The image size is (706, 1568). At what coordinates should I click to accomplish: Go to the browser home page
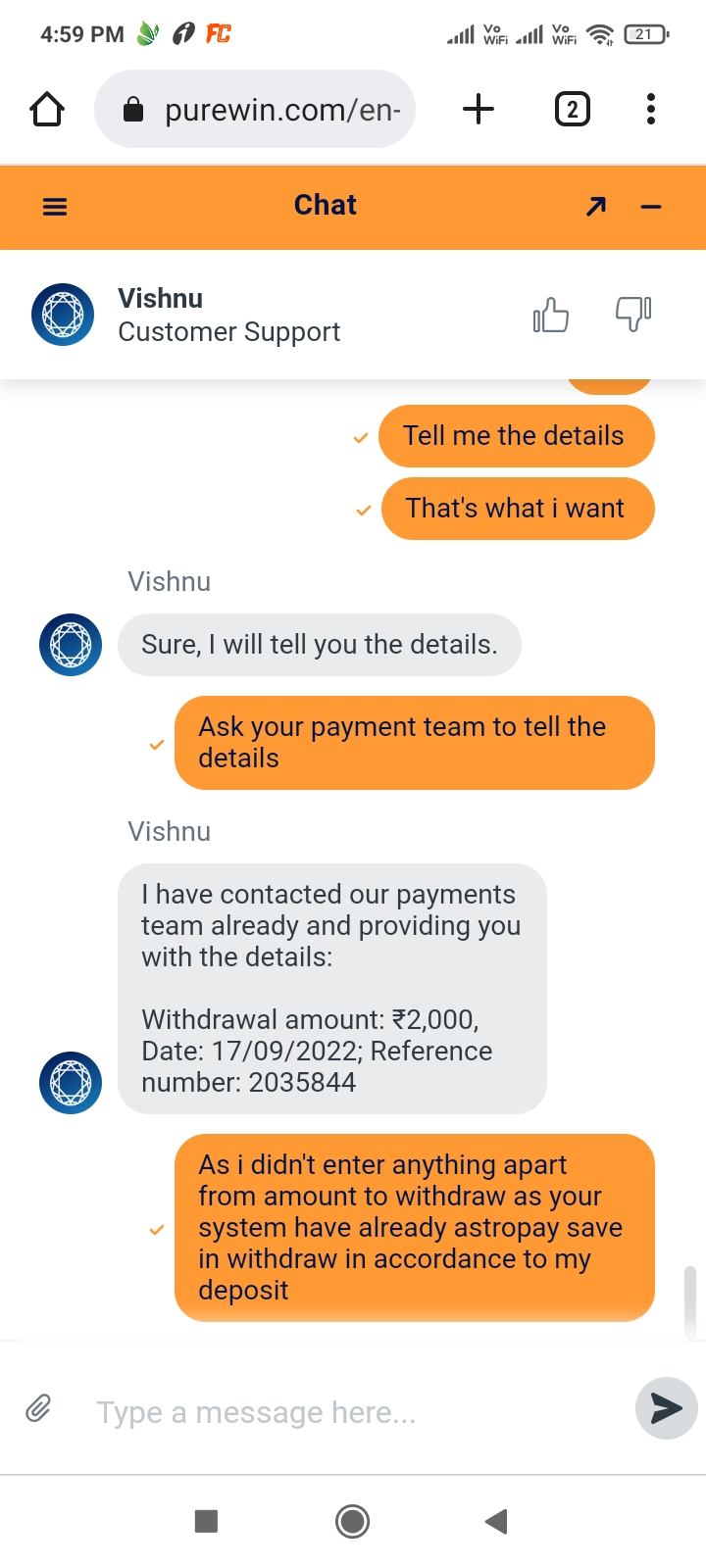click(47, 109)
